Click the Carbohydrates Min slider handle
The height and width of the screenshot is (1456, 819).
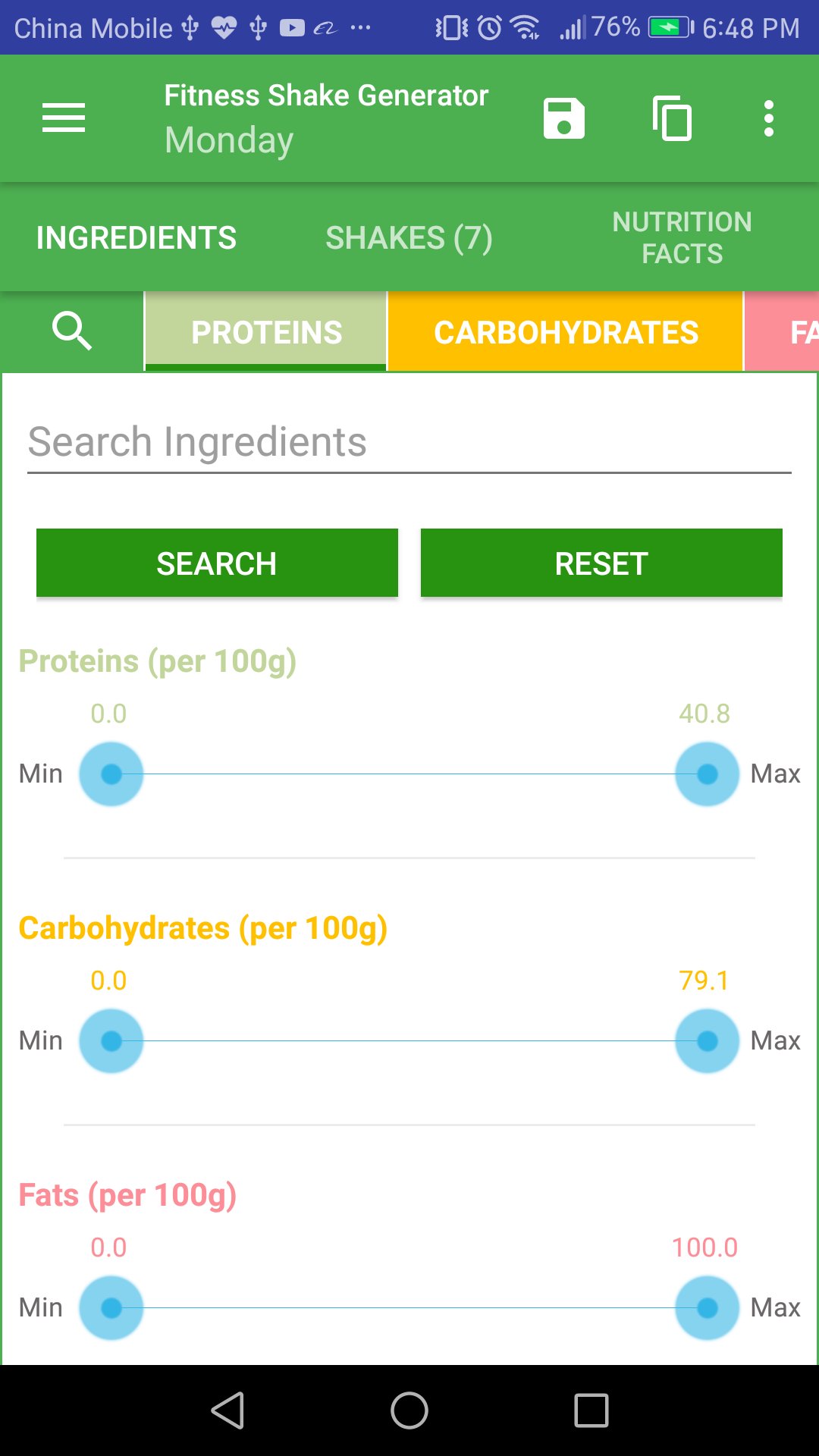coord(111,1040)
